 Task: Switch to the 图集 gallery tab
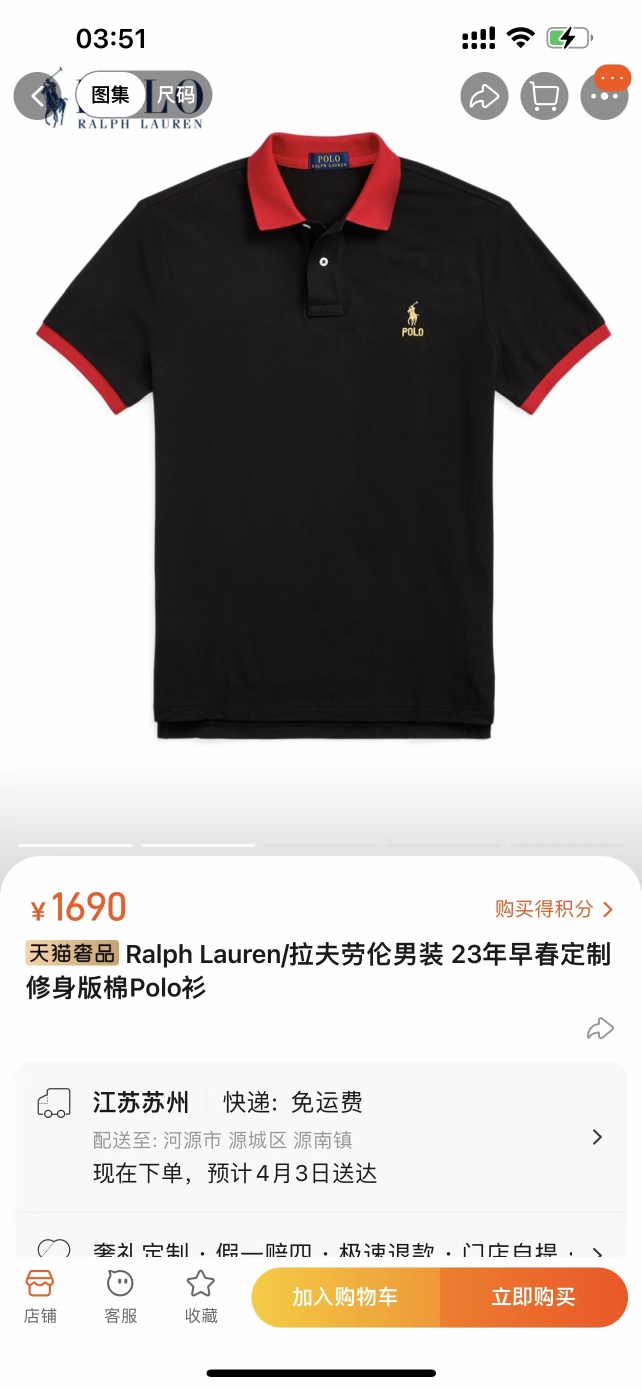[111, 96]
